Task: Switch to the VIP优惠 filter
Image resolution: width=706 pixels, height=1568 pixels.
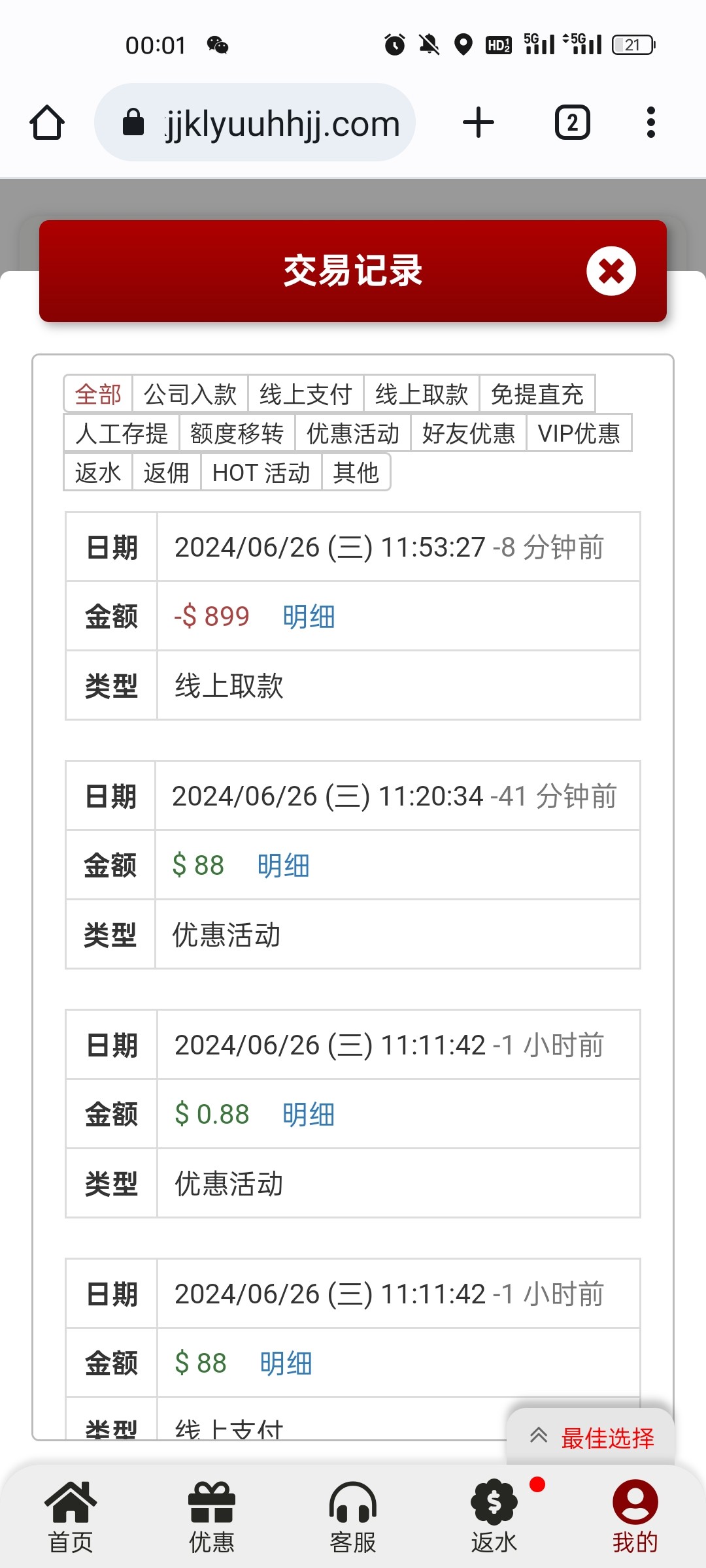Action: click(579, 433)
